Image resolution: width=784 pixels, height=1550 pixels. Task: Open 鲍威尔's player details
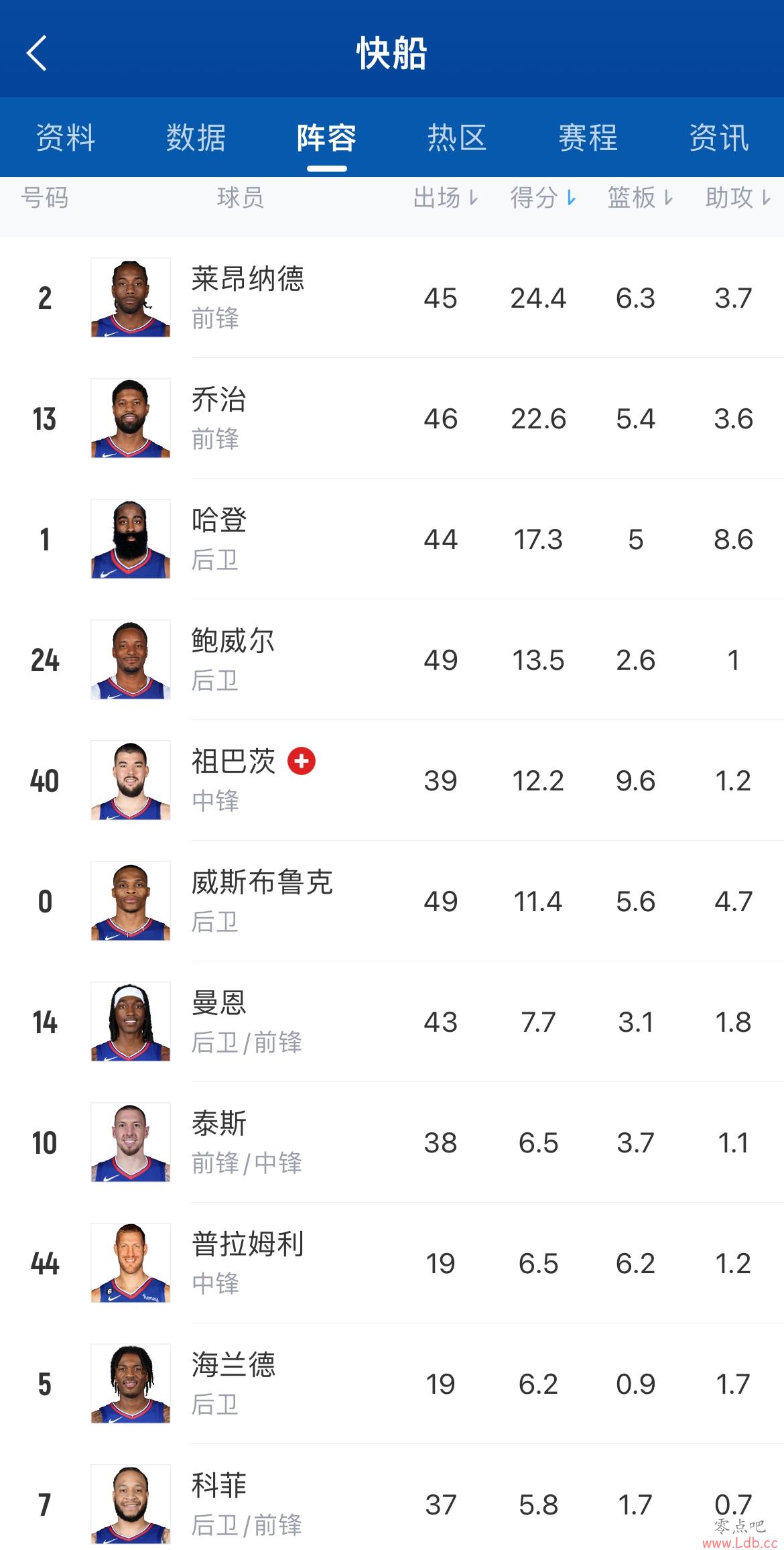coord(233,659)
